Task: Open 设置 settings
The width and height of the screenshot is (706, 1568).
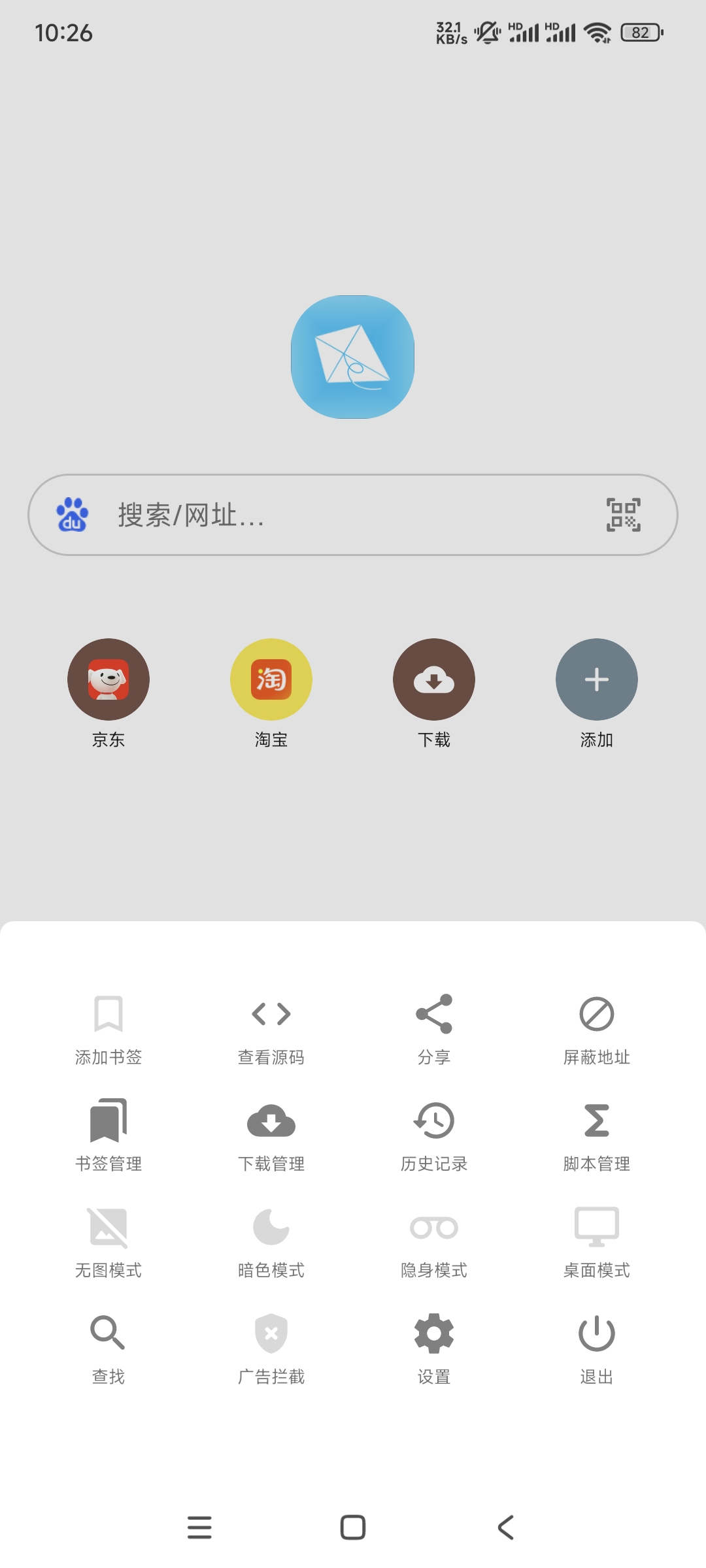Action: [433, 1348]
